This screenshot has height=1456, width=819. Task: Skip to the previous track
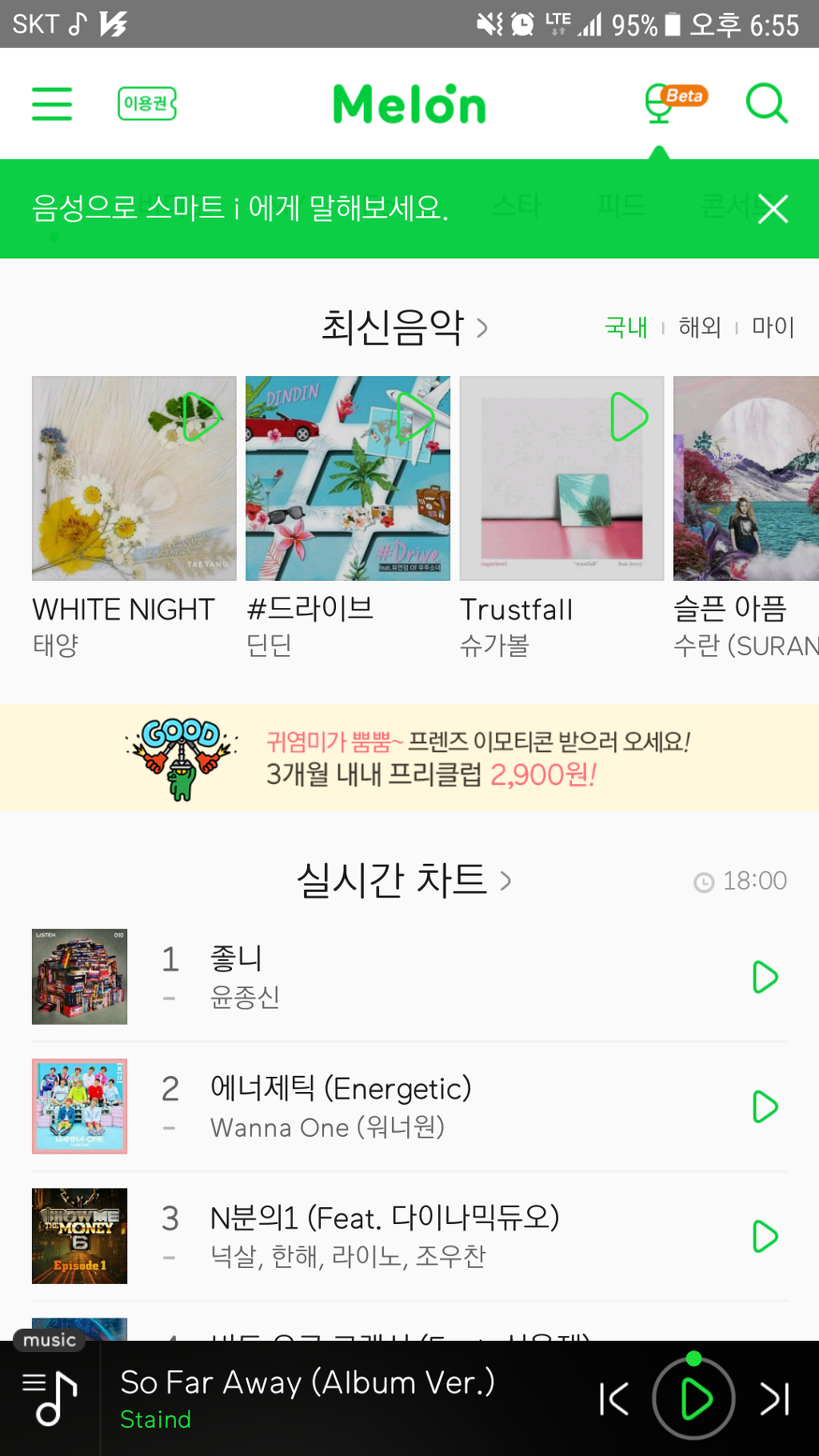click(x=614, y=1399)
